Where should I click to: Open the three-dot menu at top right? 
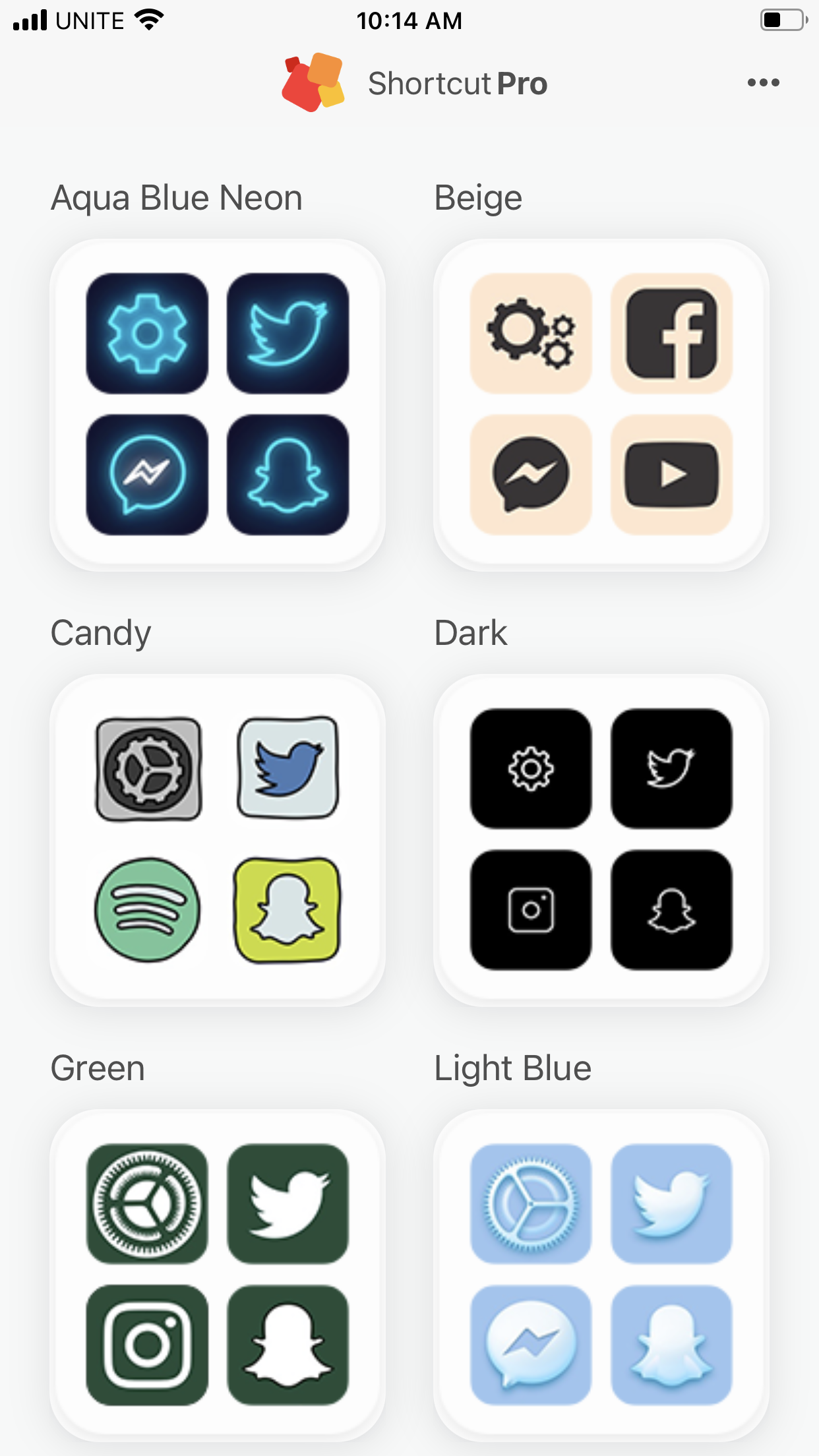tap(763, 82)
